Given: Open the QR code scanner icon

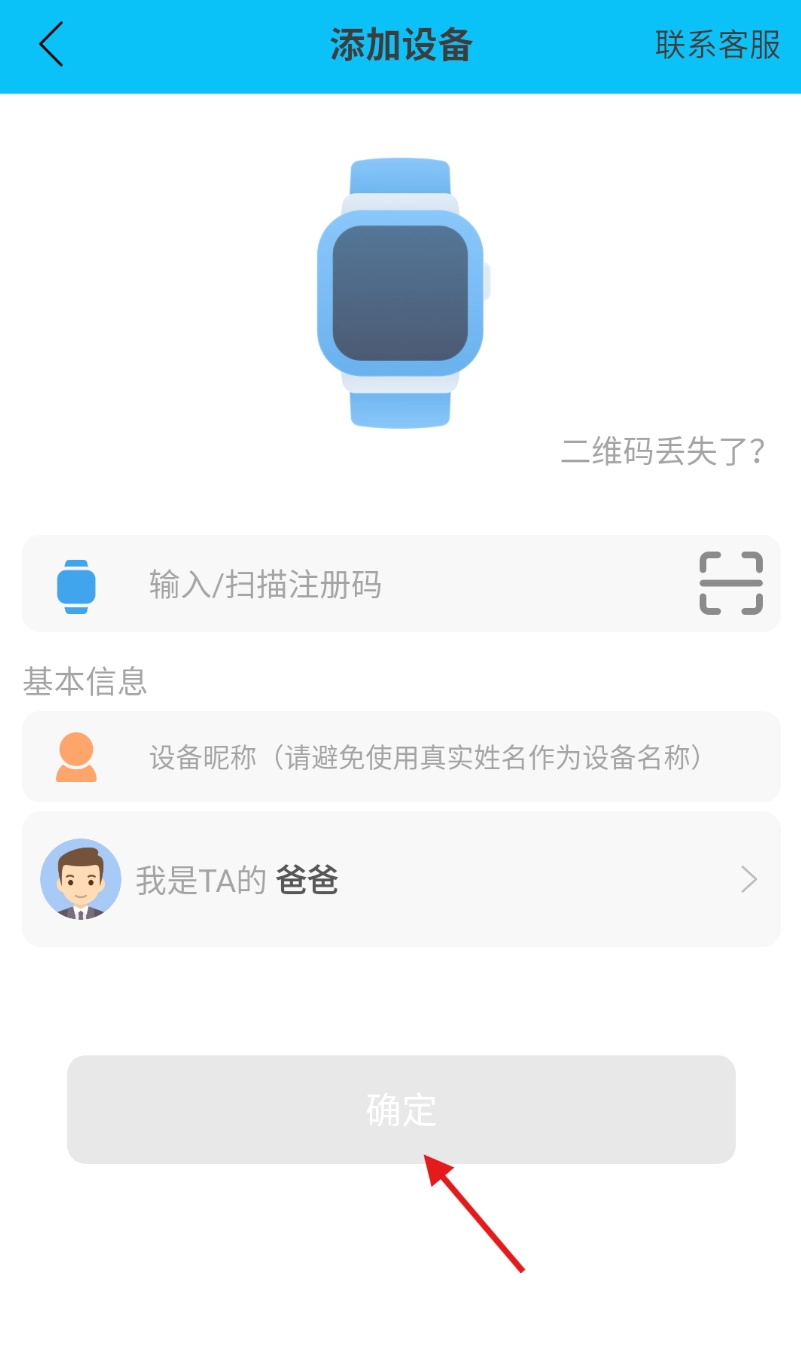Looking at the screenshot, I should pos(730,583).
